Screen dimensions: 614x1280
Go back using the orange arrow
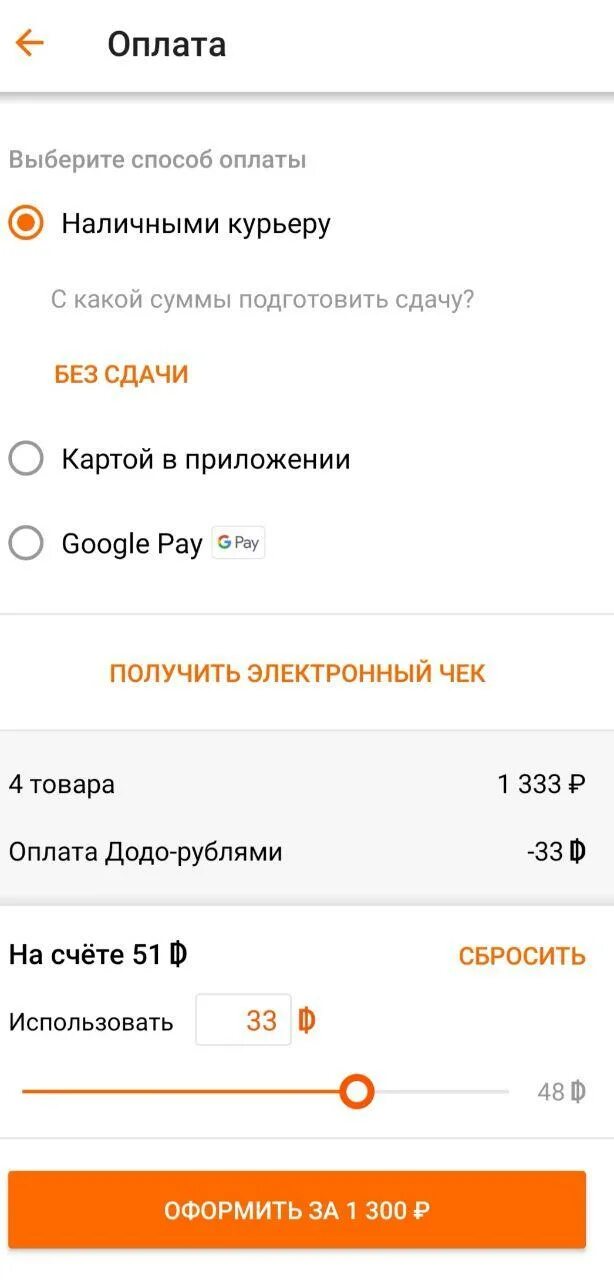click(x=30, y=43)
